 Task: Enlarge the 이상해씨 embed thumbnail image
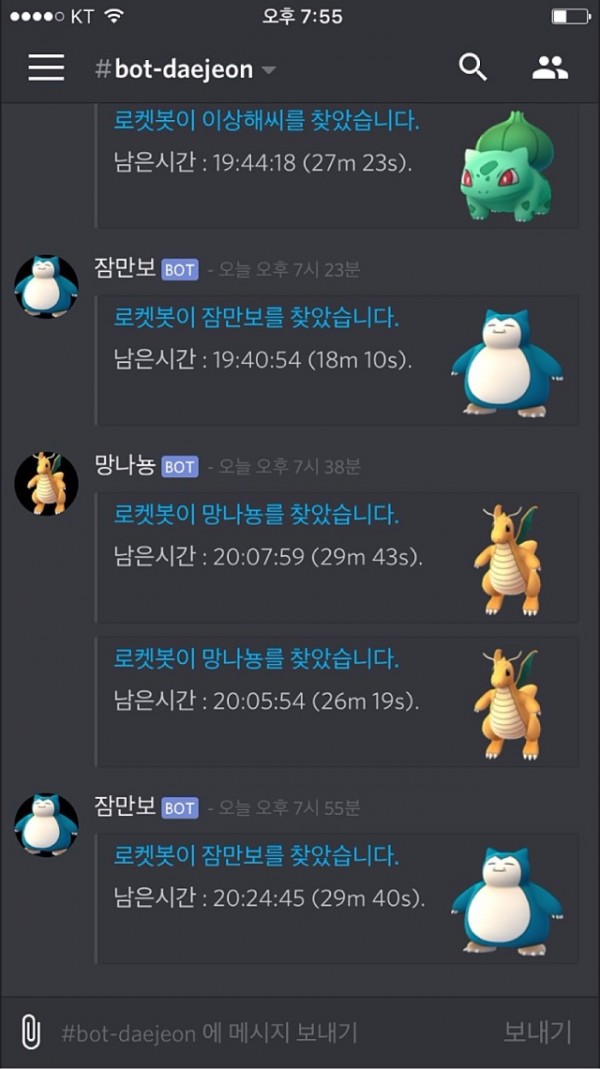pyautogui.click(x=507, y=165)
